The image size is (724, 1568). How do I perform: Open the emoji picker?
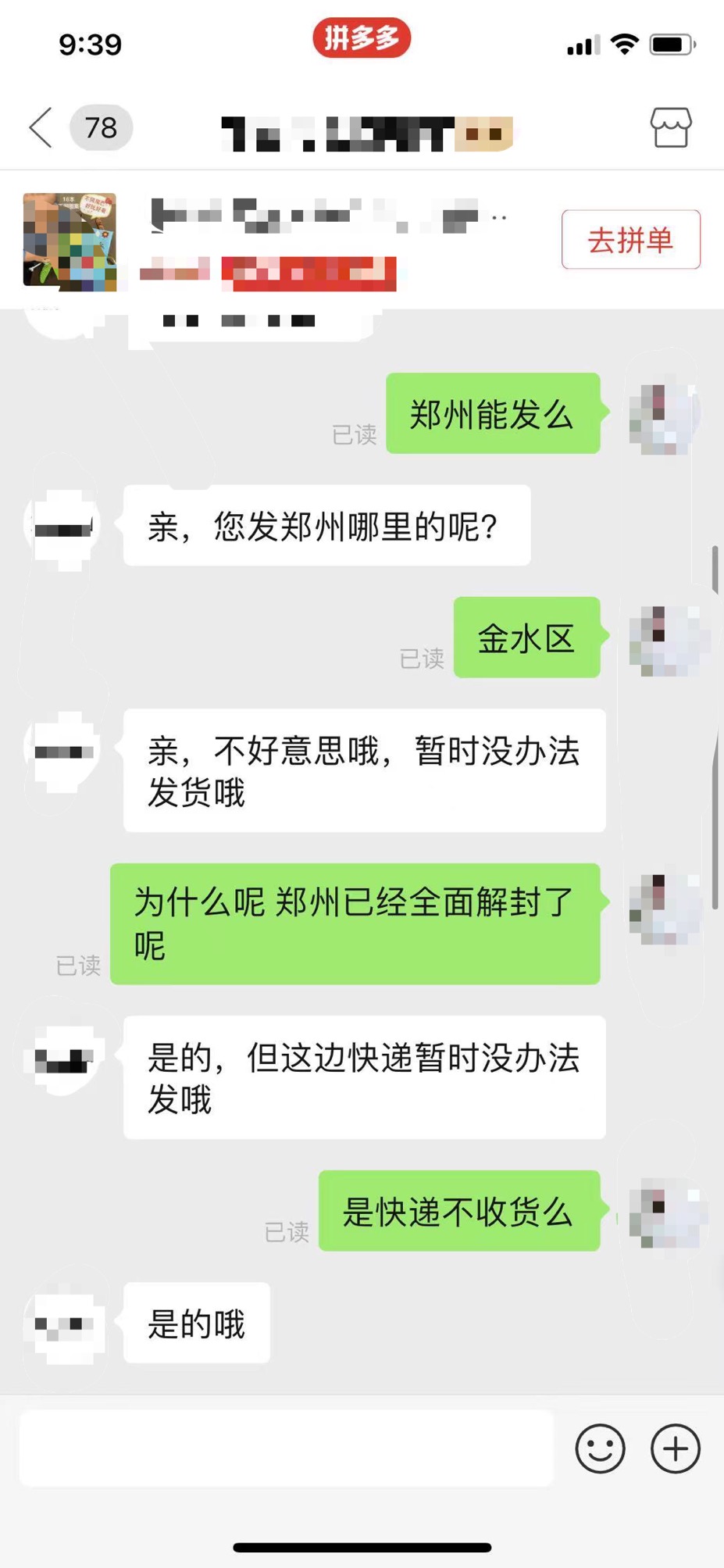600,1448
